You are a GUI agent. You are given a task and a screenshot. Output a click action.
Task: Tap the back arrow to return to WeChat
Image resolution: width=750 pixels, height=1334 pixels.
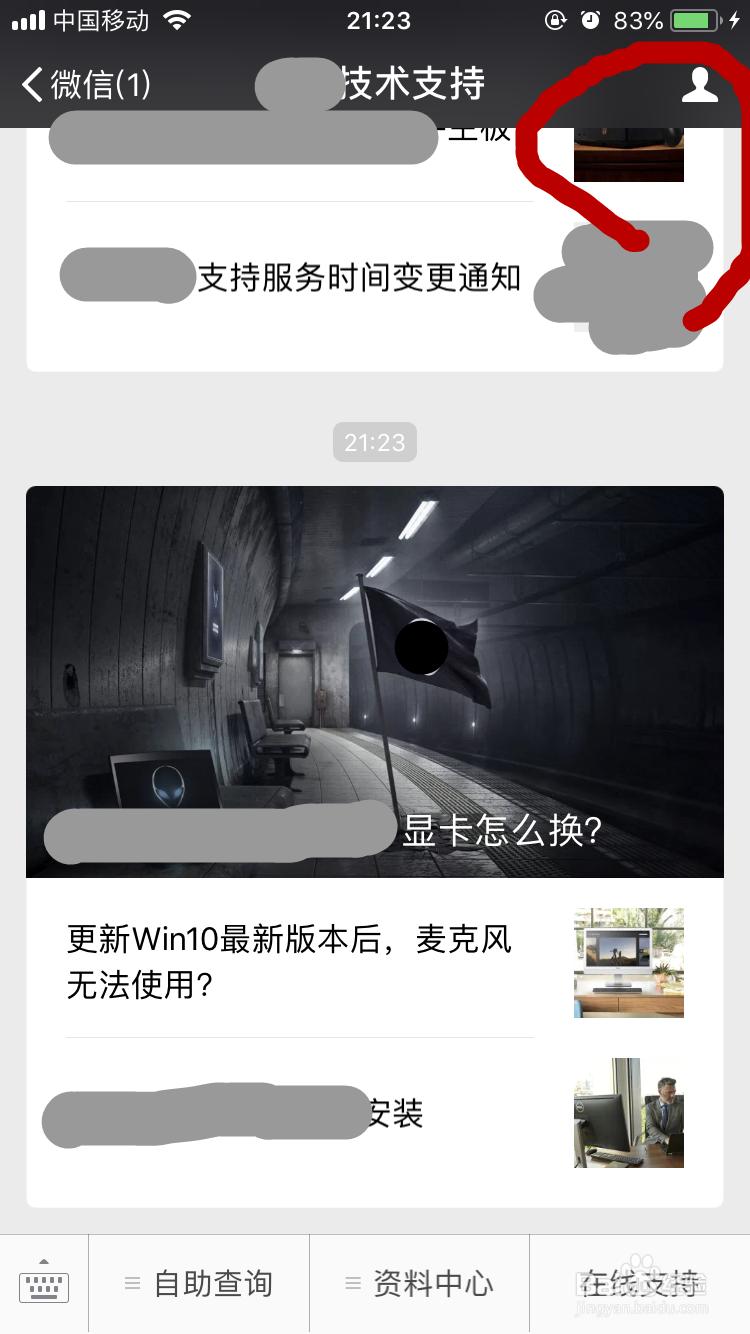click(x=30, y=85)
